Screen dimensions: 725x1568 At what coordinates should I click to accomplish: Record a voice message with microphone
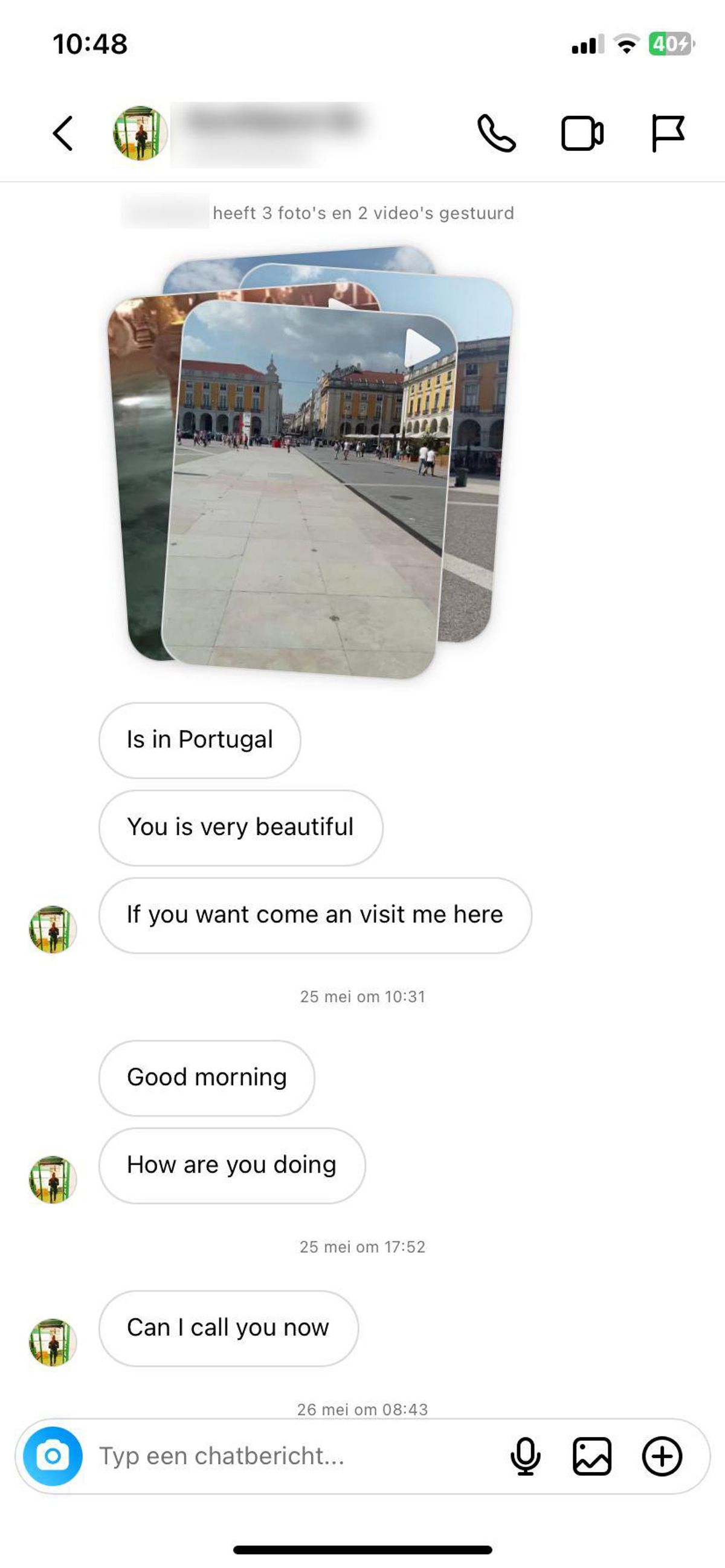pyautogui.click(x=525, y=1456)
